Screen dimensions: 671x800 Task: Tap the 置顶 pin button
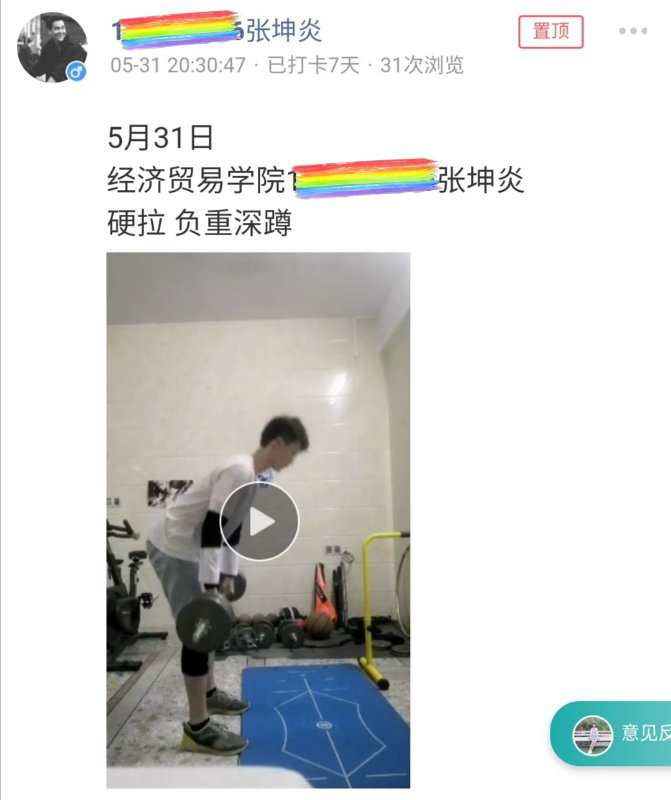point(550,31)
